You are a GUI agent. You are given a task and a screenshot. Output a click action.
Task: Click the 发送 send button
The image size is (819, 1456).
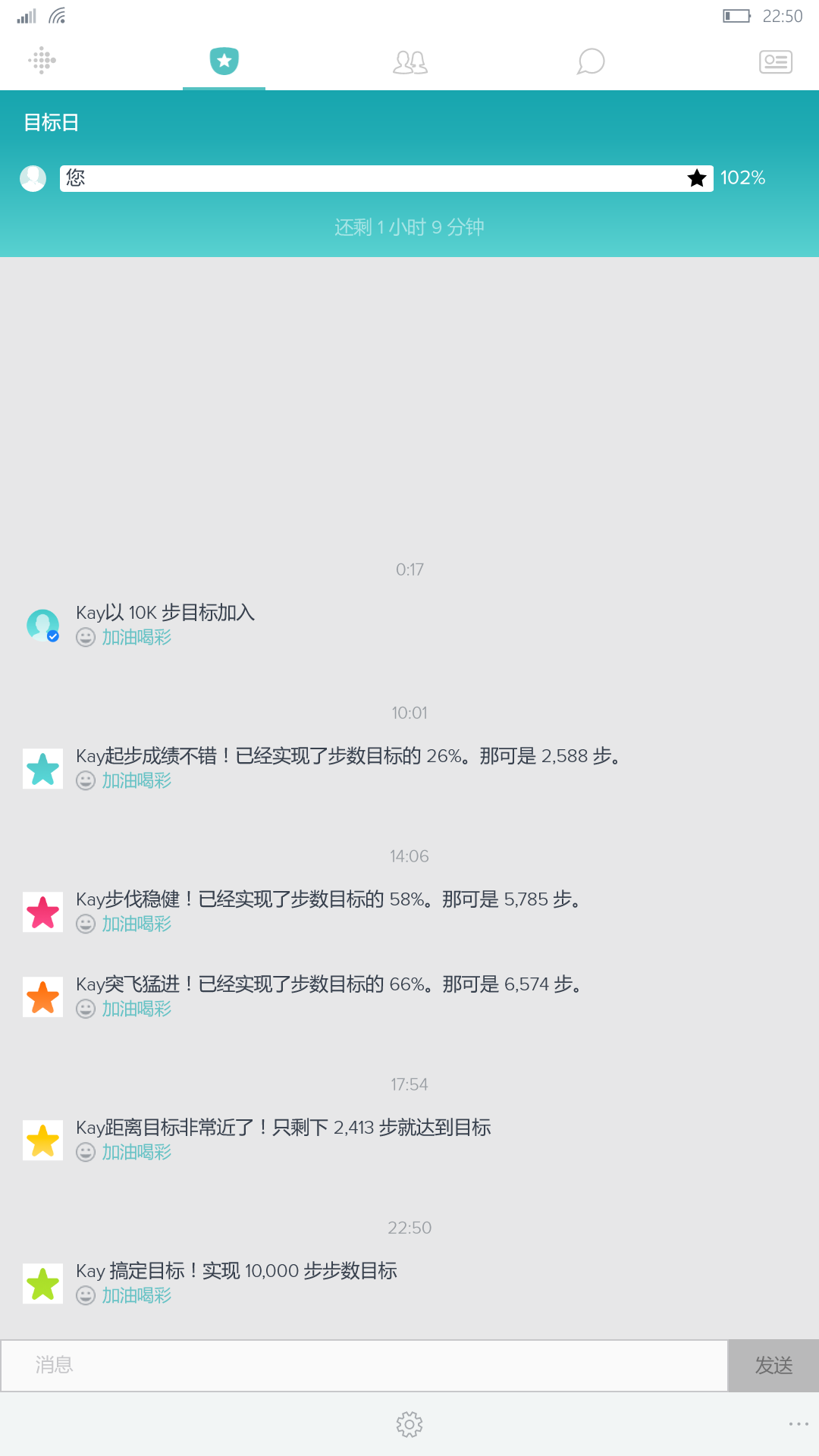point(774,1365)
